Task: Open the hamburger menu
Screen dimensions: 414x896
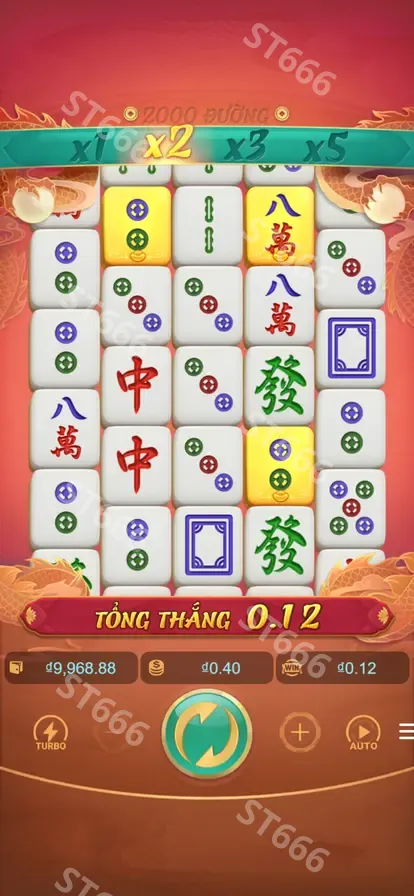Action: coord(407,731)
